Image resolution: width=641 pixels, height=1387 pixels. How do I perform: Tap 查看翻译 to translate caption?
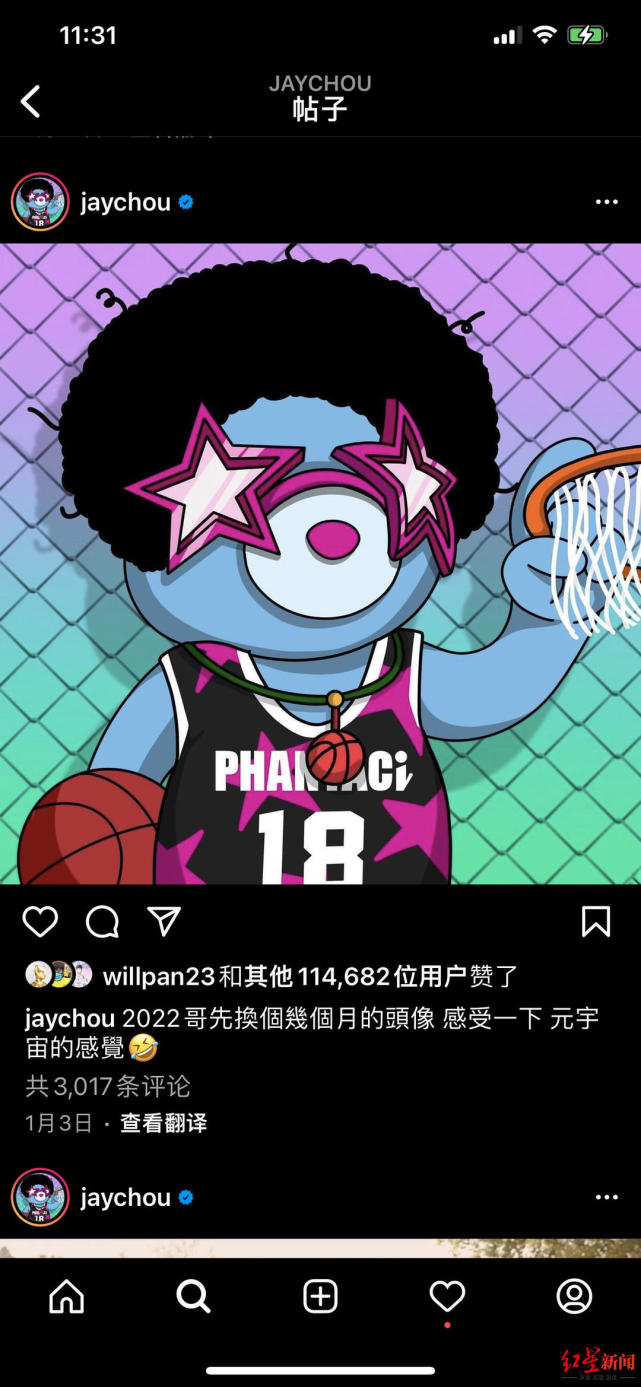163,1123
